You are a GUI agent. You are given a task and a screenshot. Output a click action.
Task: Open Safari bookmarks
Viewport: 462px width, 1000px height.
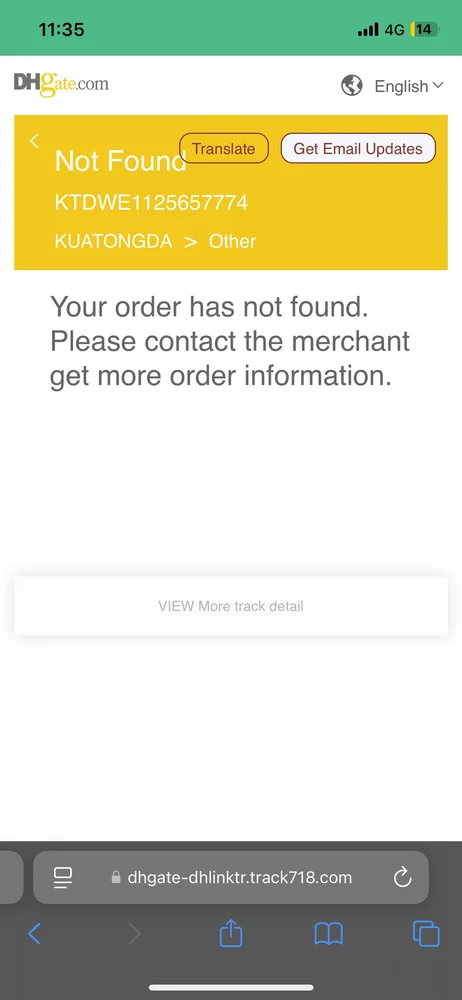[329, 934]
